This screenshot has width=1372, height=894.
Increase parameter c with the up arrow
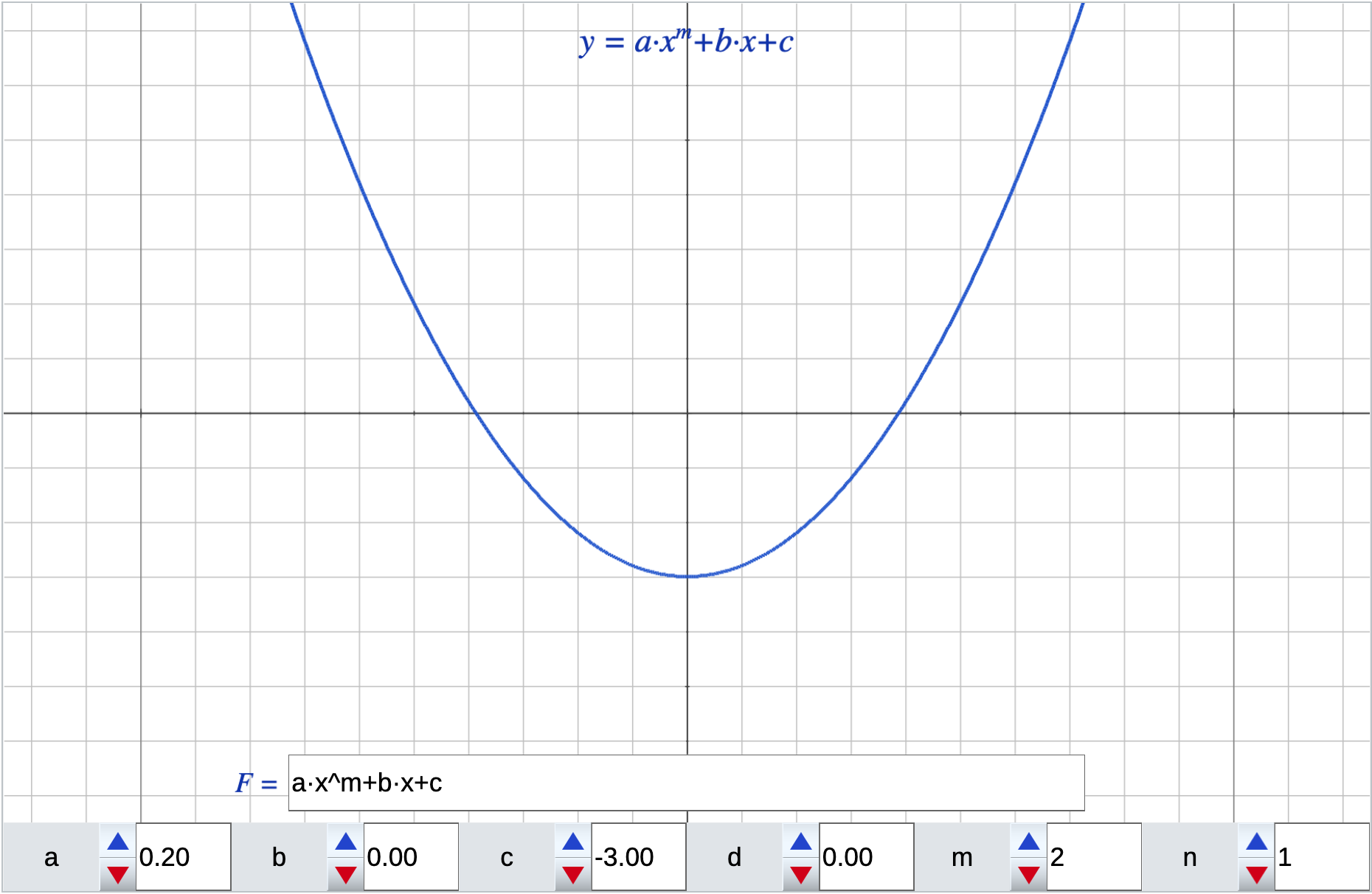573,842
